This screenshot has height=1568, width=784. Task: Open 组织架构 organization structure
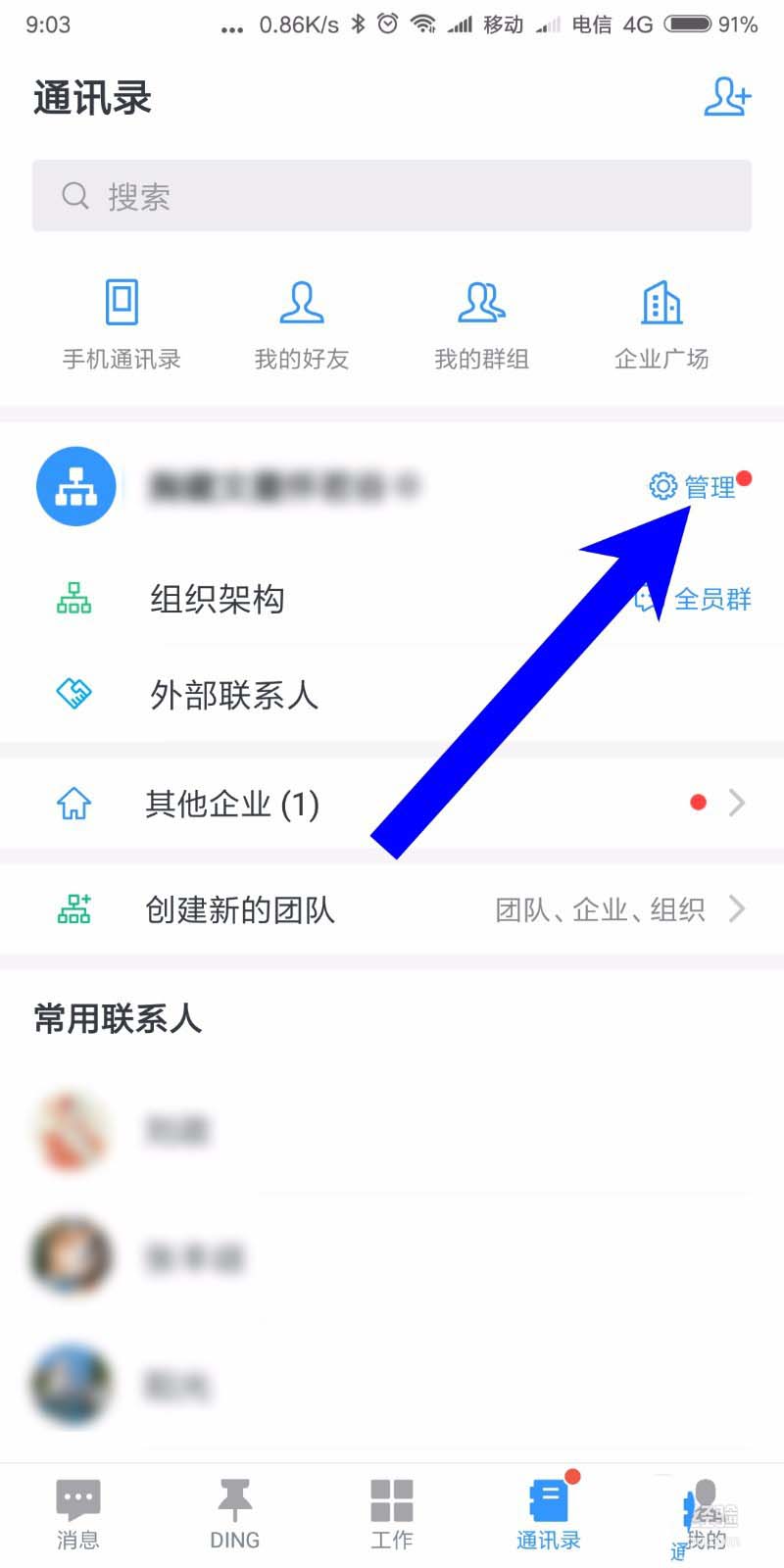218,599
